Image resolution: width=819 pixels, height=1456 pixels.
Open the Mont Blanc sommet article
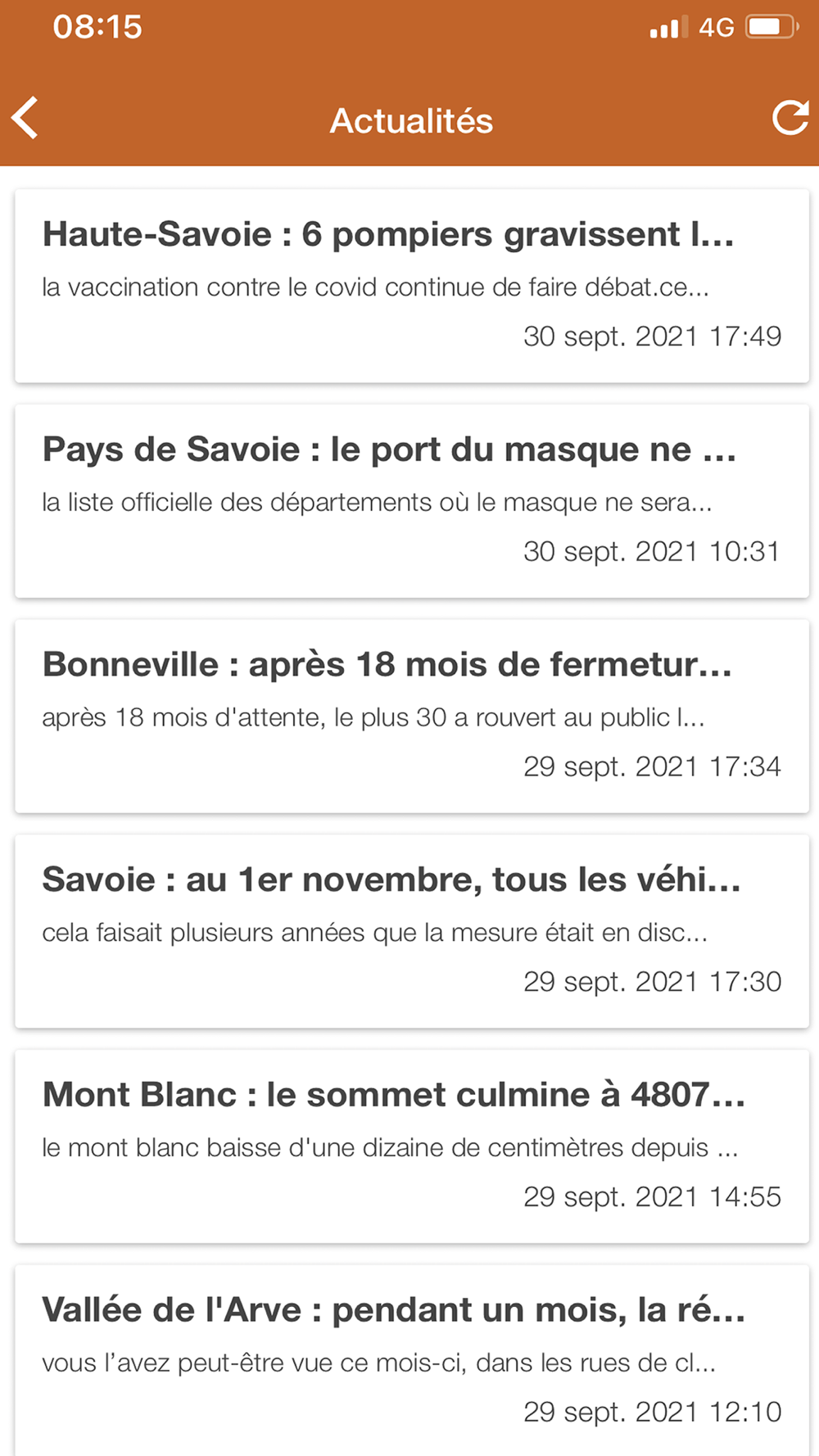click(x=411, y=1146)
